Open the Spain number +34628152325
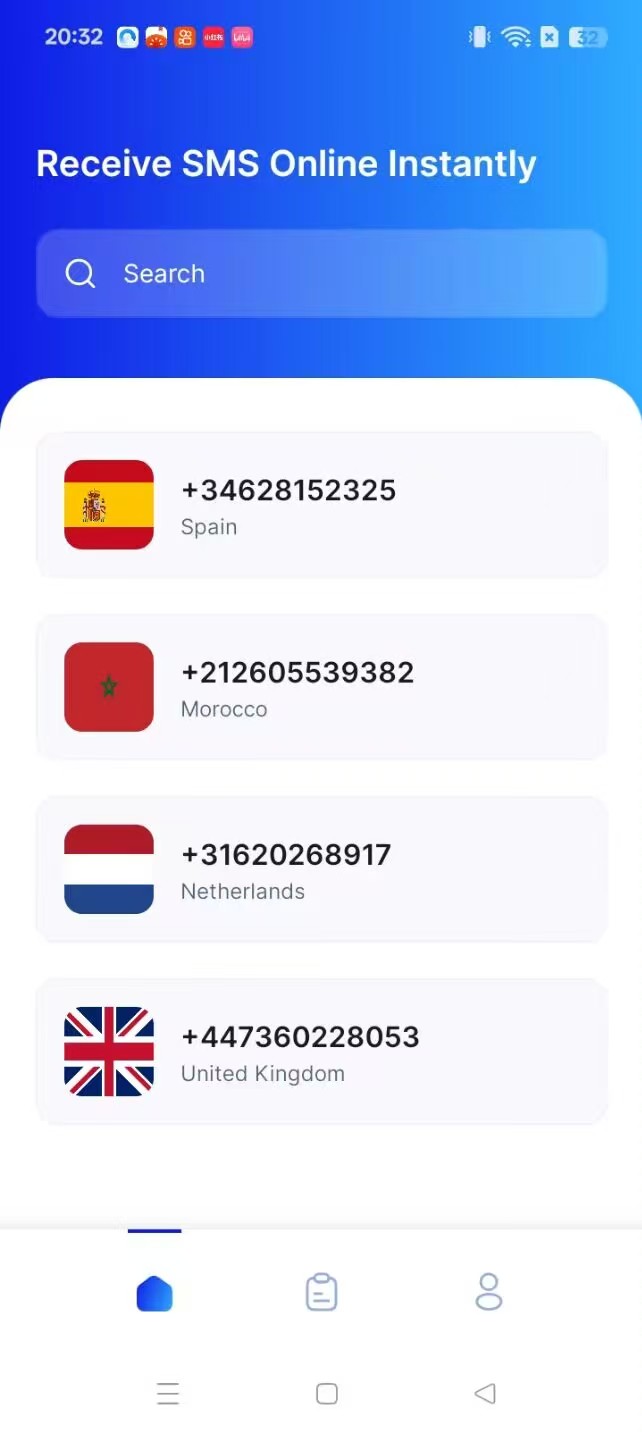The height and width of the screenshot is (1432, 642). [320, 505]
